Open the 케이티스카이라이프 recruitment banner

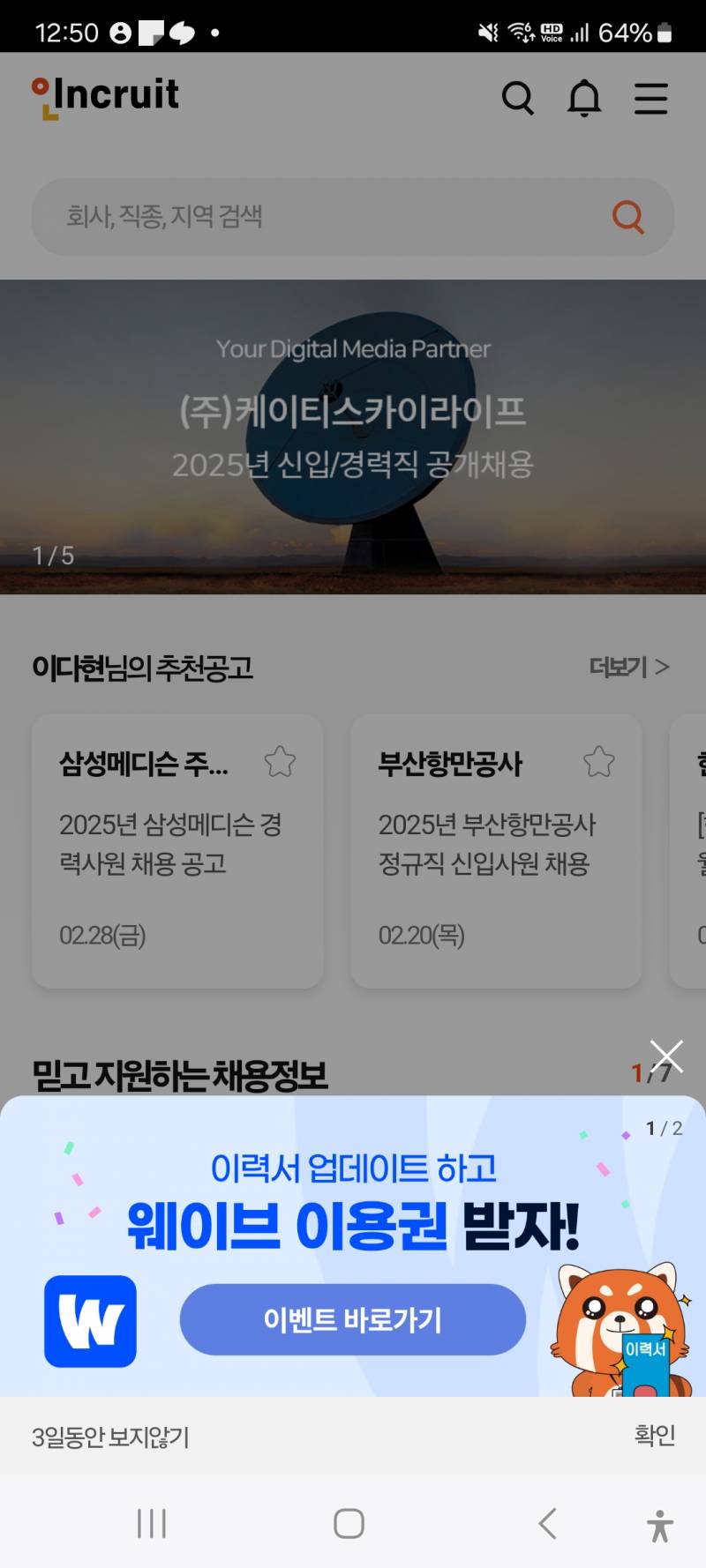353,437
